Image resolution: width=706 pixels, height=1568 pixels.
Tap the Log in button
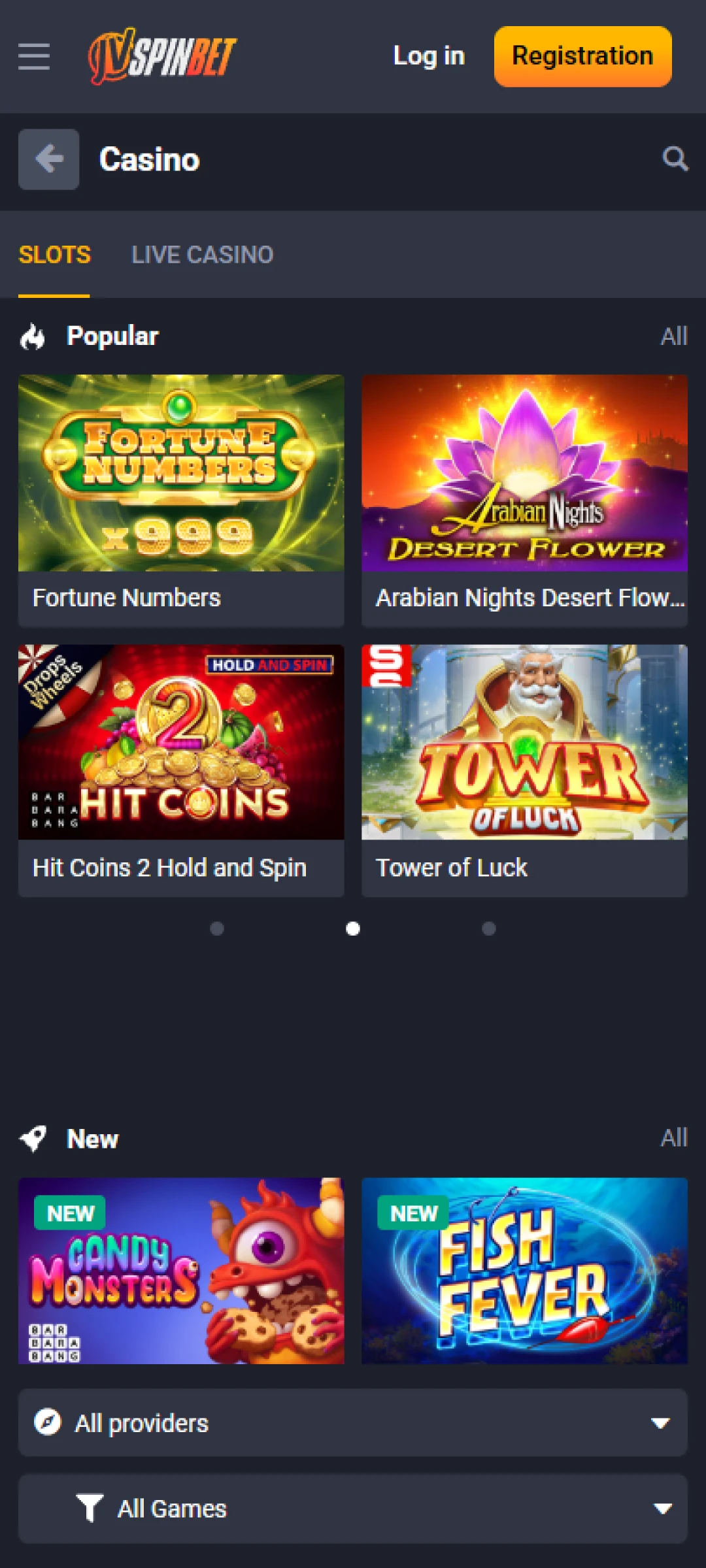tap(429, 57)
